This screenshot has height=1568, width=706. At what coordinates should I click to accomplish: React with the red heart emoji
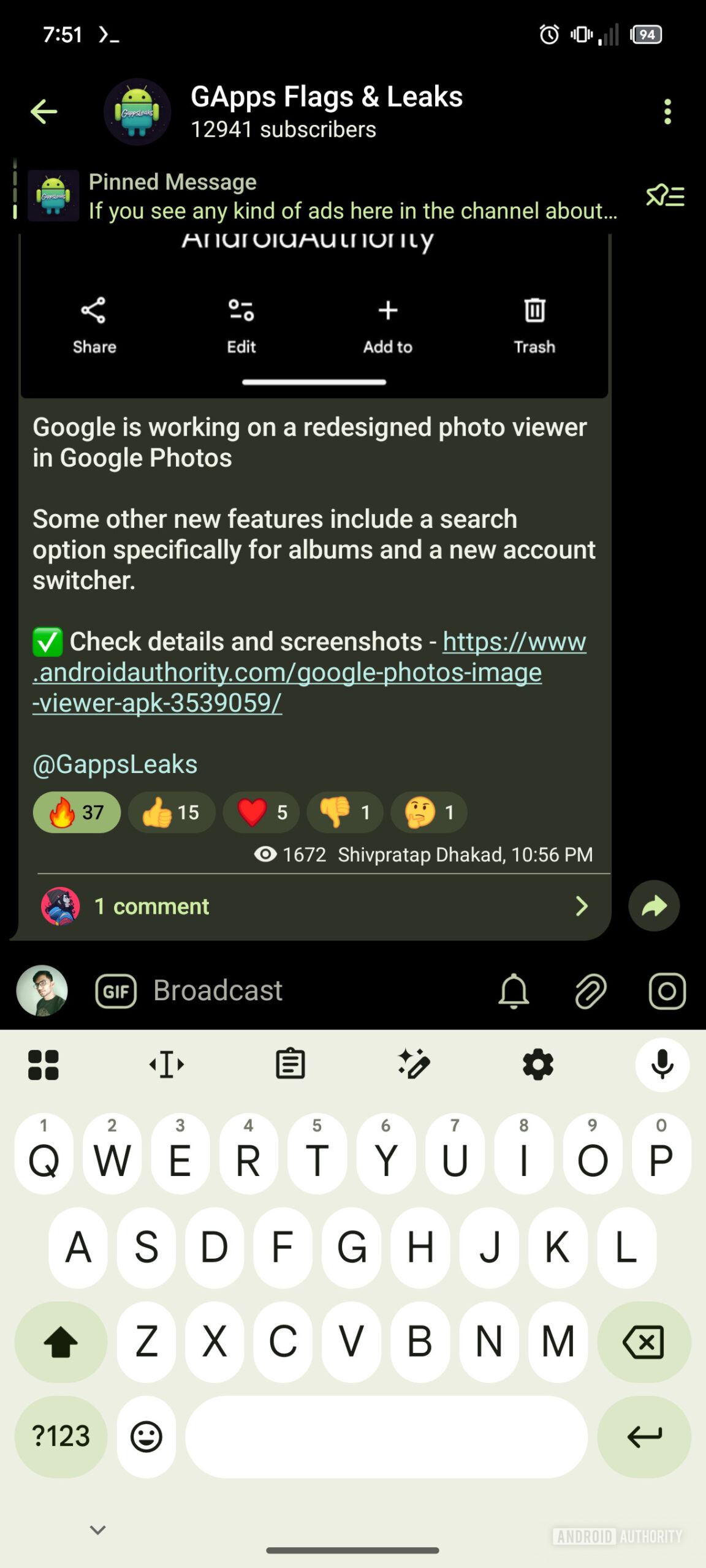click(x=262, y=812)
